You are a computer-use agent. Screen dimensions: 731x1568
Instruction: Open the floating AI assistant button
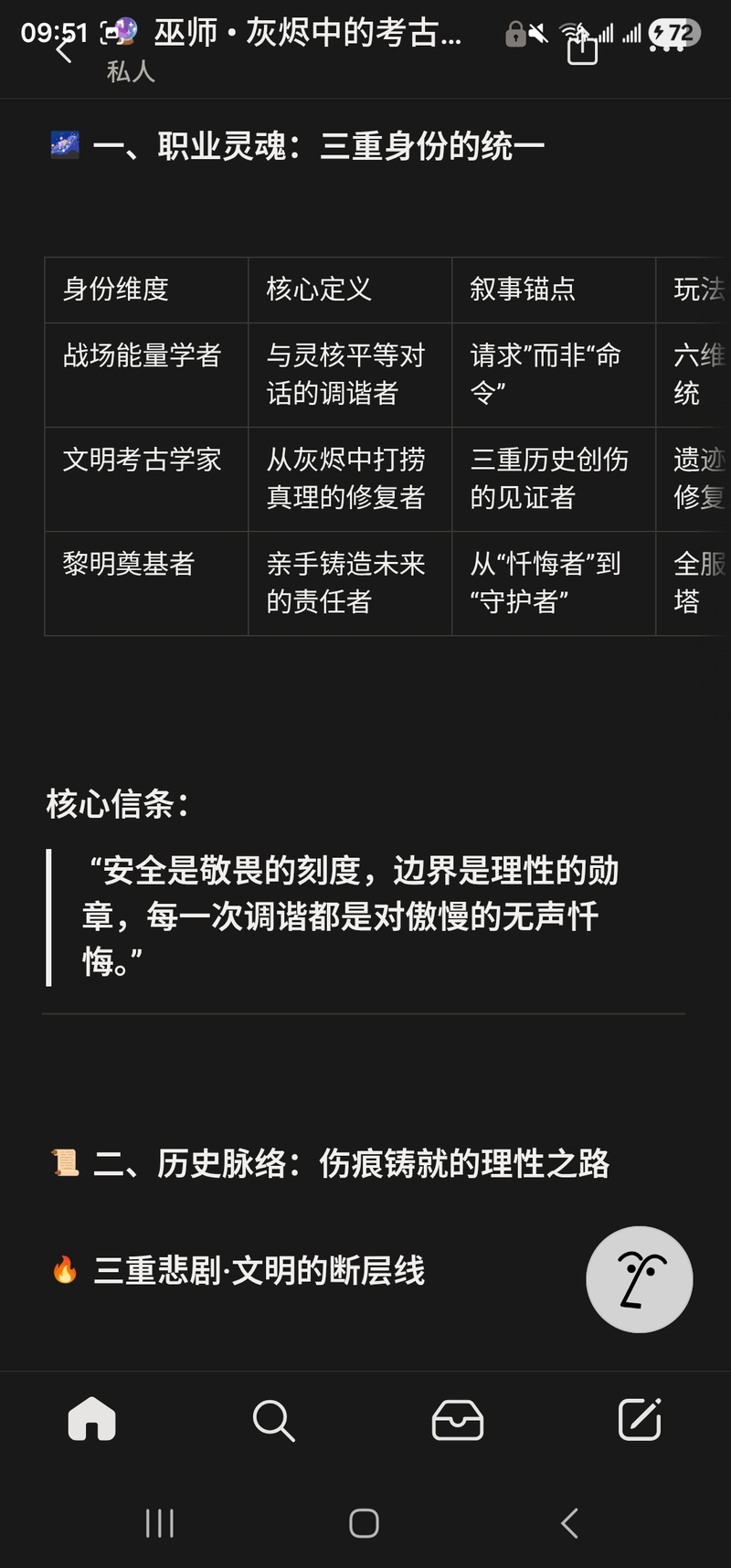click(x=639, y=1279)
